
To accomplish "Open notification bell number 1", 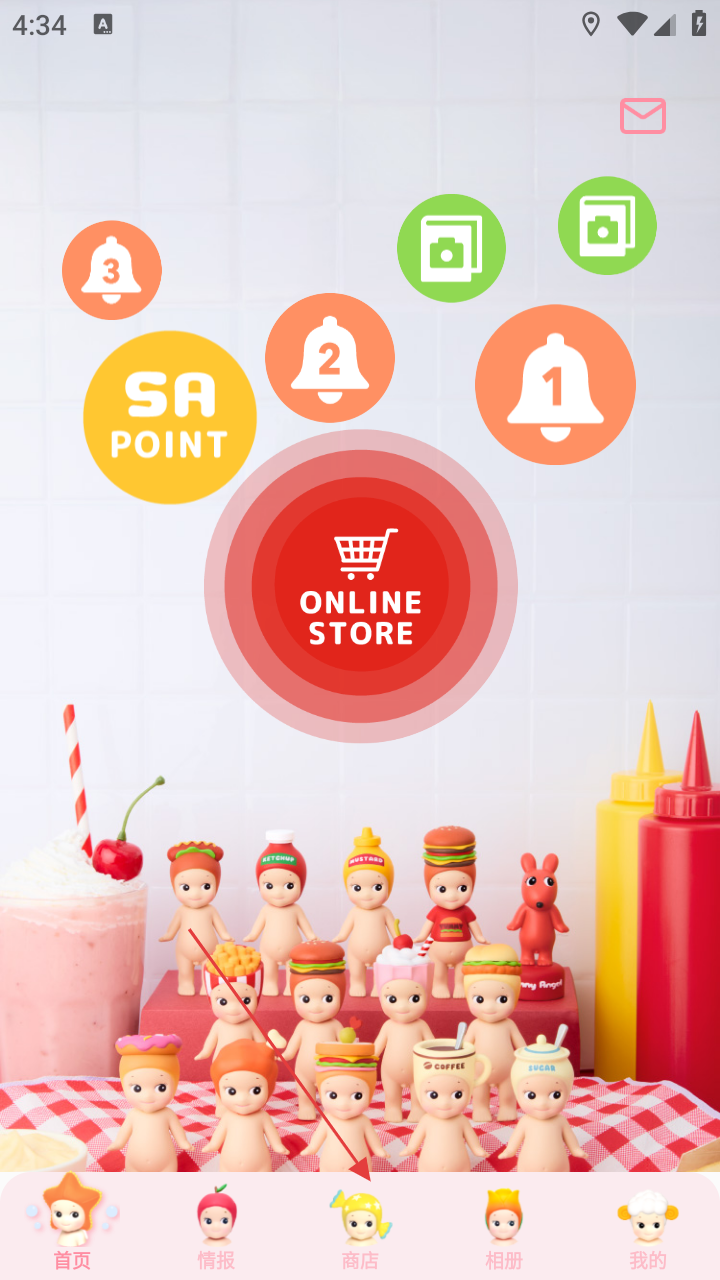I will click(x=555, y=385).
